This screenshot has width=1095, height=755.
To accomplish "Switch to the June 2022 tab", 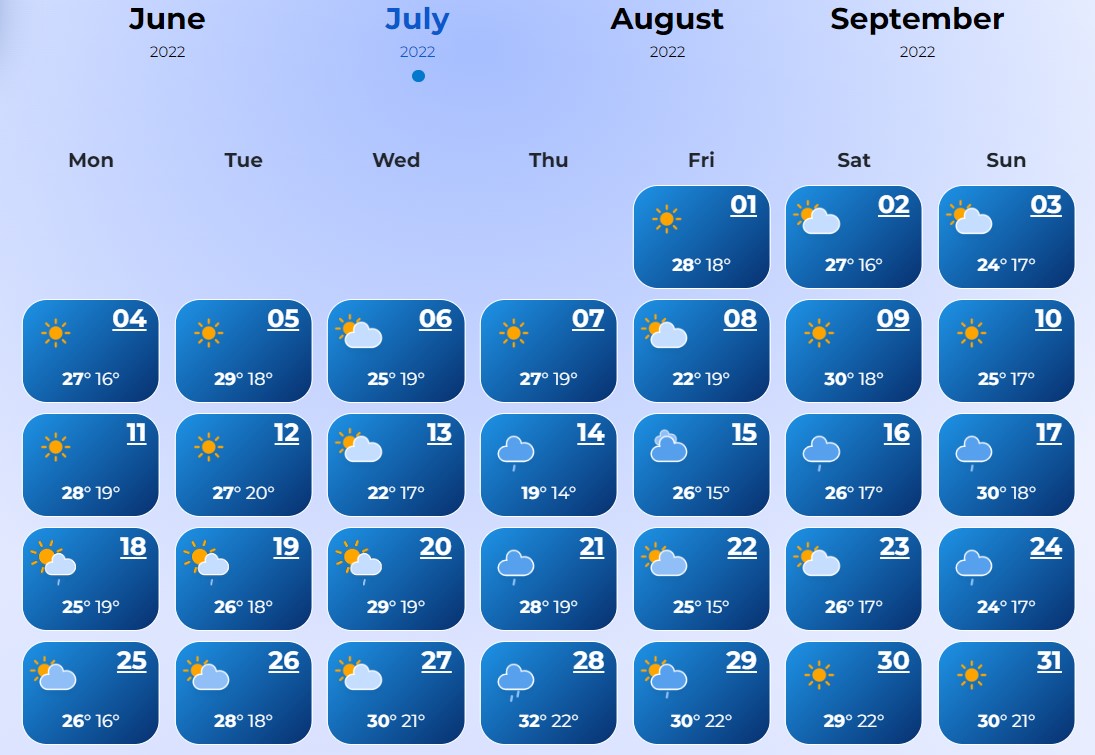I will (167, 30).
